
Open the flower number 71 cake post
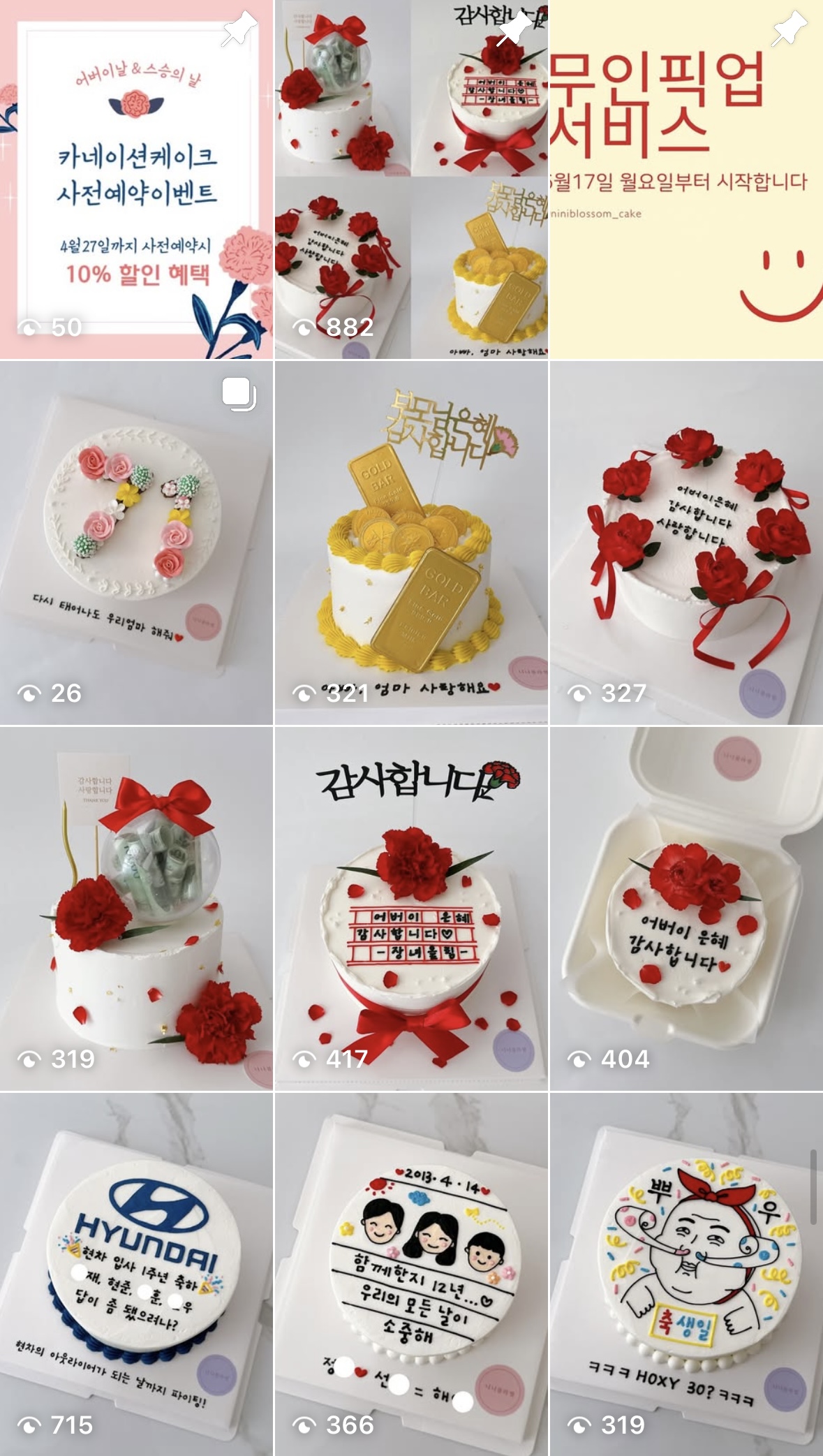pyautogui.click(x=136, y=543)
